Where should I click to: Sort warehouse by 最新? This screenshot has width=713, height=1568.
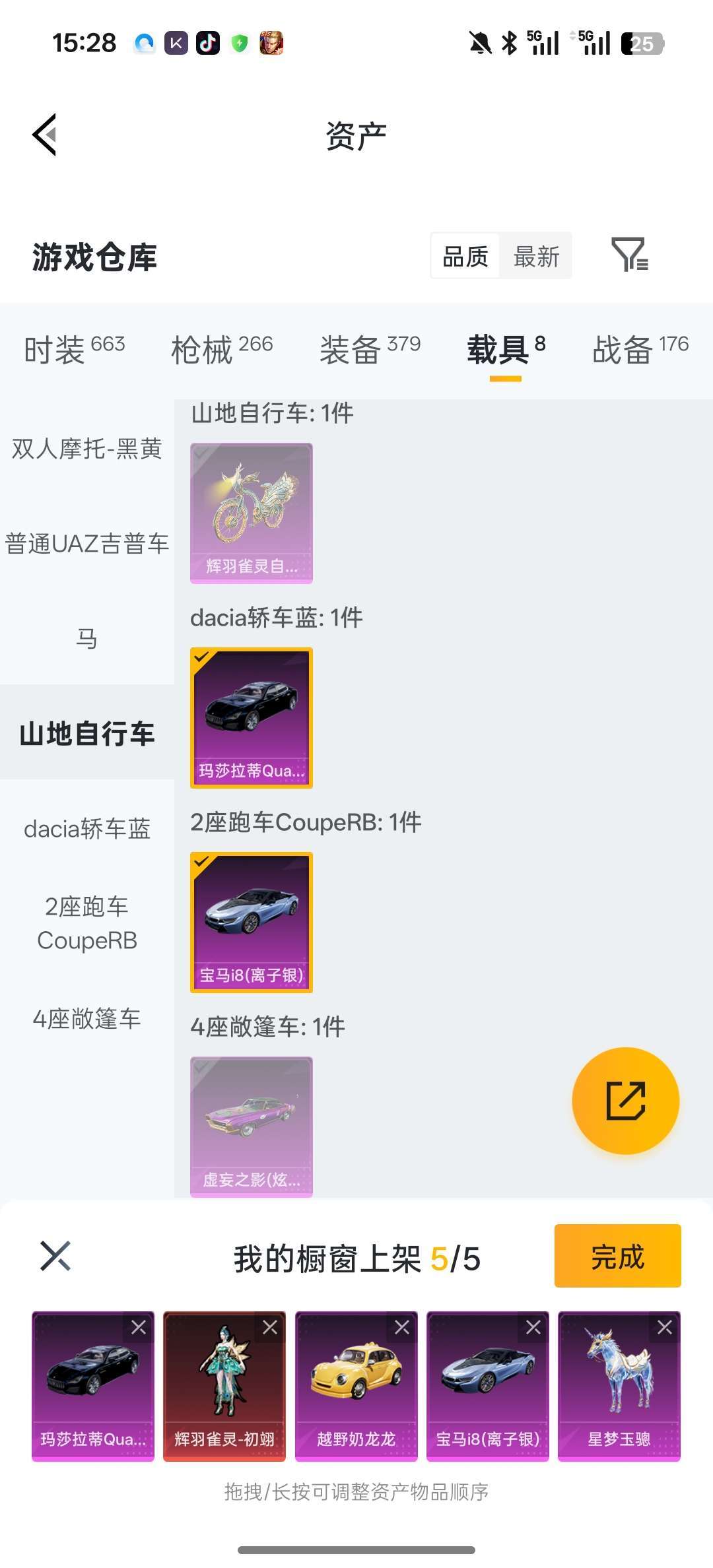(x=536, y=256)
